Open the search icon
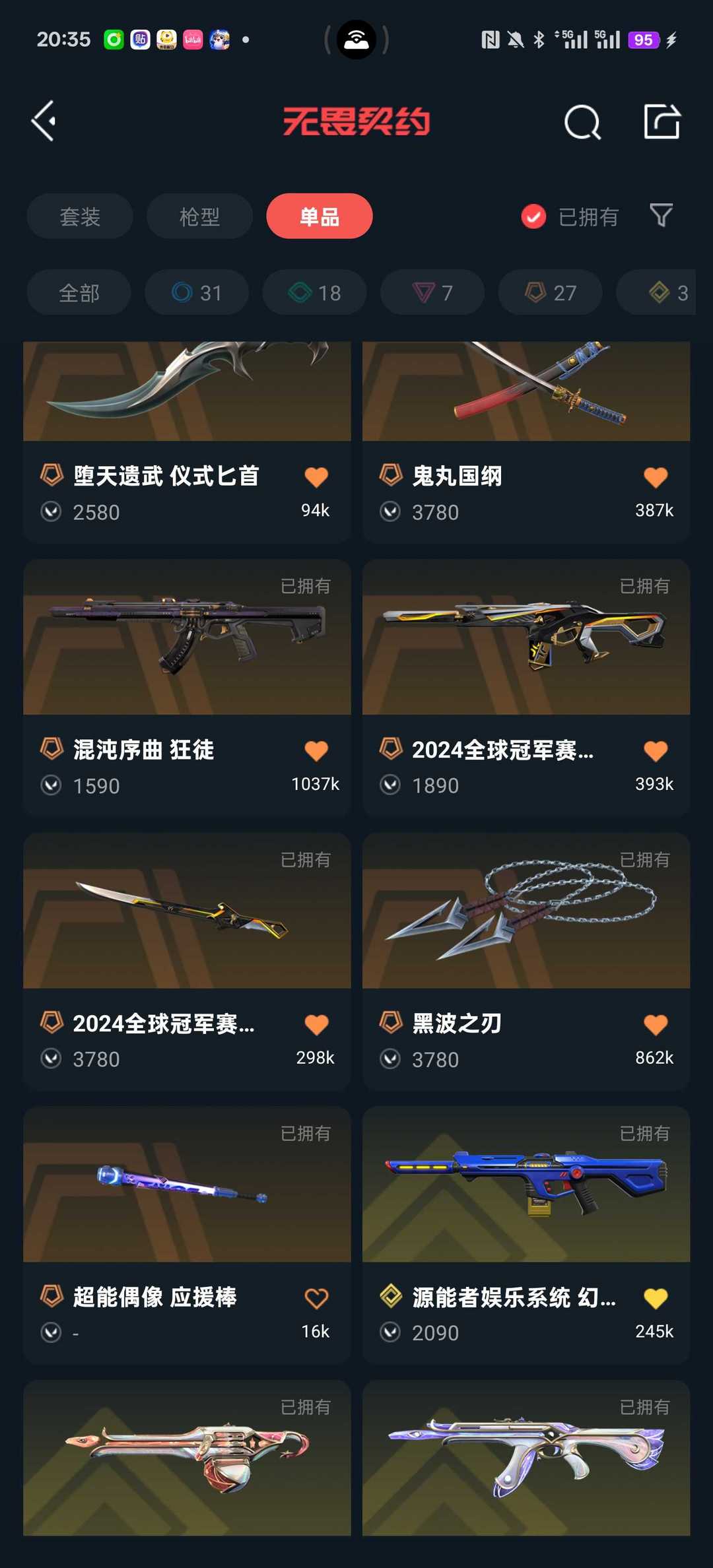This screenshot has height=1568, width=713. pyautogui.click(x=582, y=122)
